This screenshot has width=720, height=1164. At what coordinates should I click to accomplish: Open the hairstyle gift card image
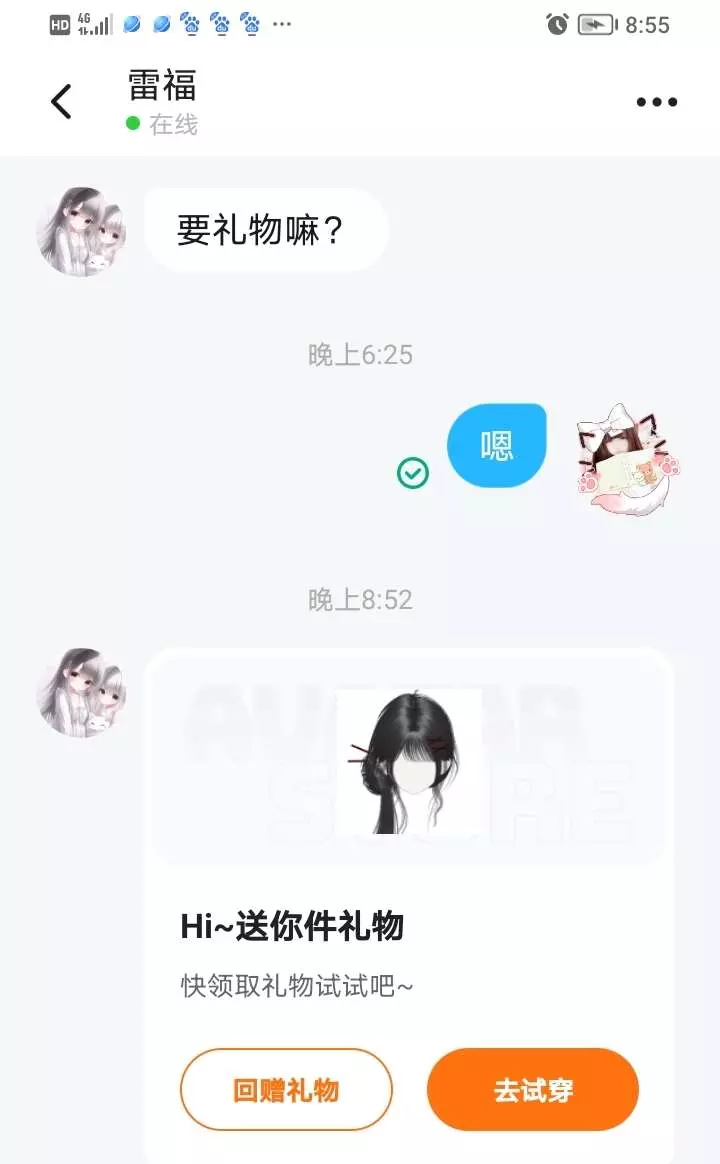click(407, 762)
